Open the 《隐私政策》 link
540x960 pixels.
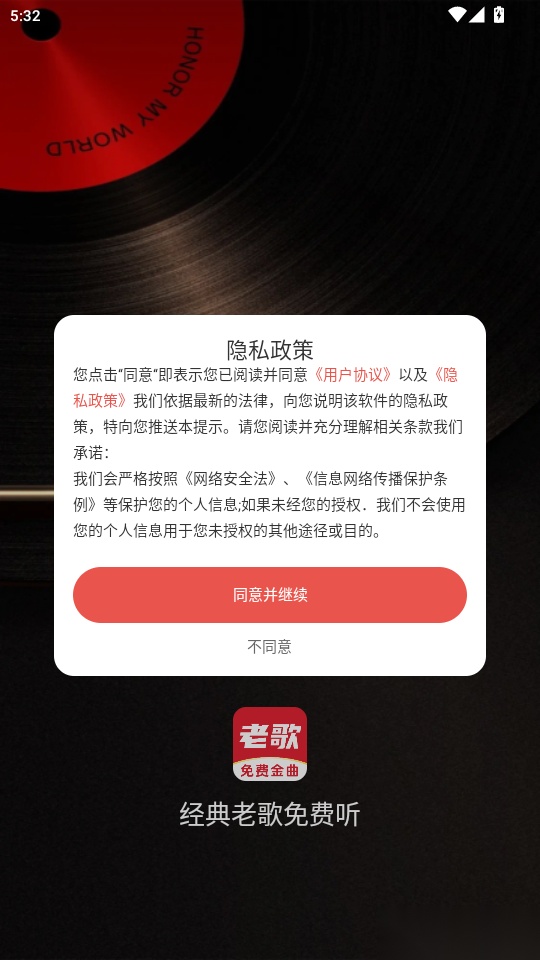pyautogui.click(x=101, y=400)
